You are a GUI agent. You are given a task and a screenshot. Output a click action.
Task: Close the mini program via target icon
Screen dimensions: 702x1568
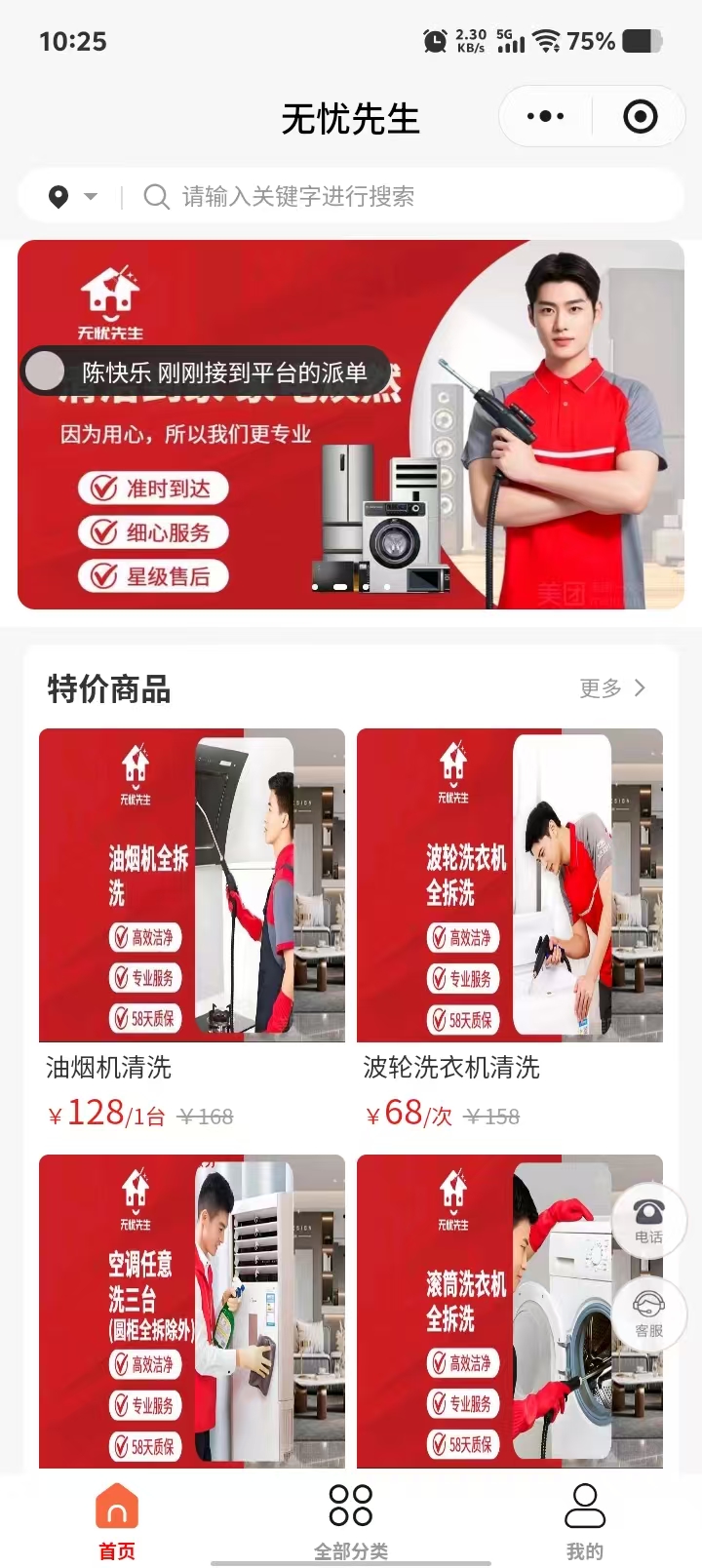point(640,117)
